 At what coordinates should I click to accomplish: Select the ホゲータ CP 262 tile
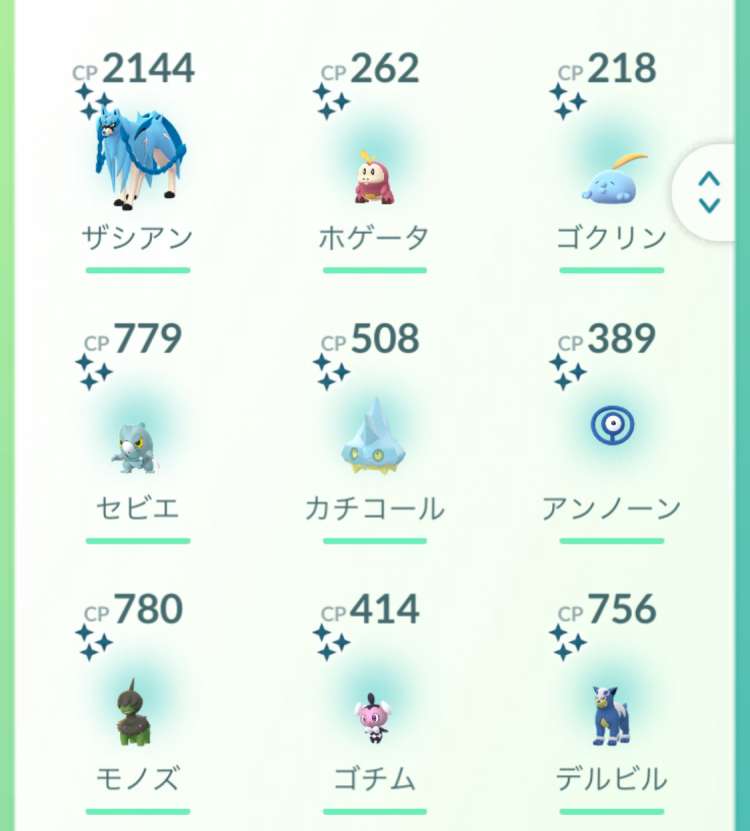click(x=374, y=175)
